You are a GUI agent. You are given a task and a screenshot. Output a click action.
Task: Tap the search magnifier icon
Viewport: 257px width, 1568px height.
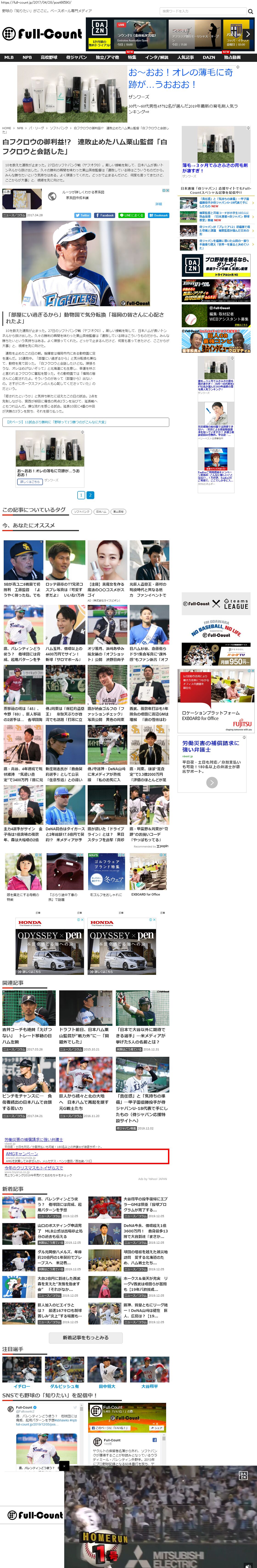point(250,11)
